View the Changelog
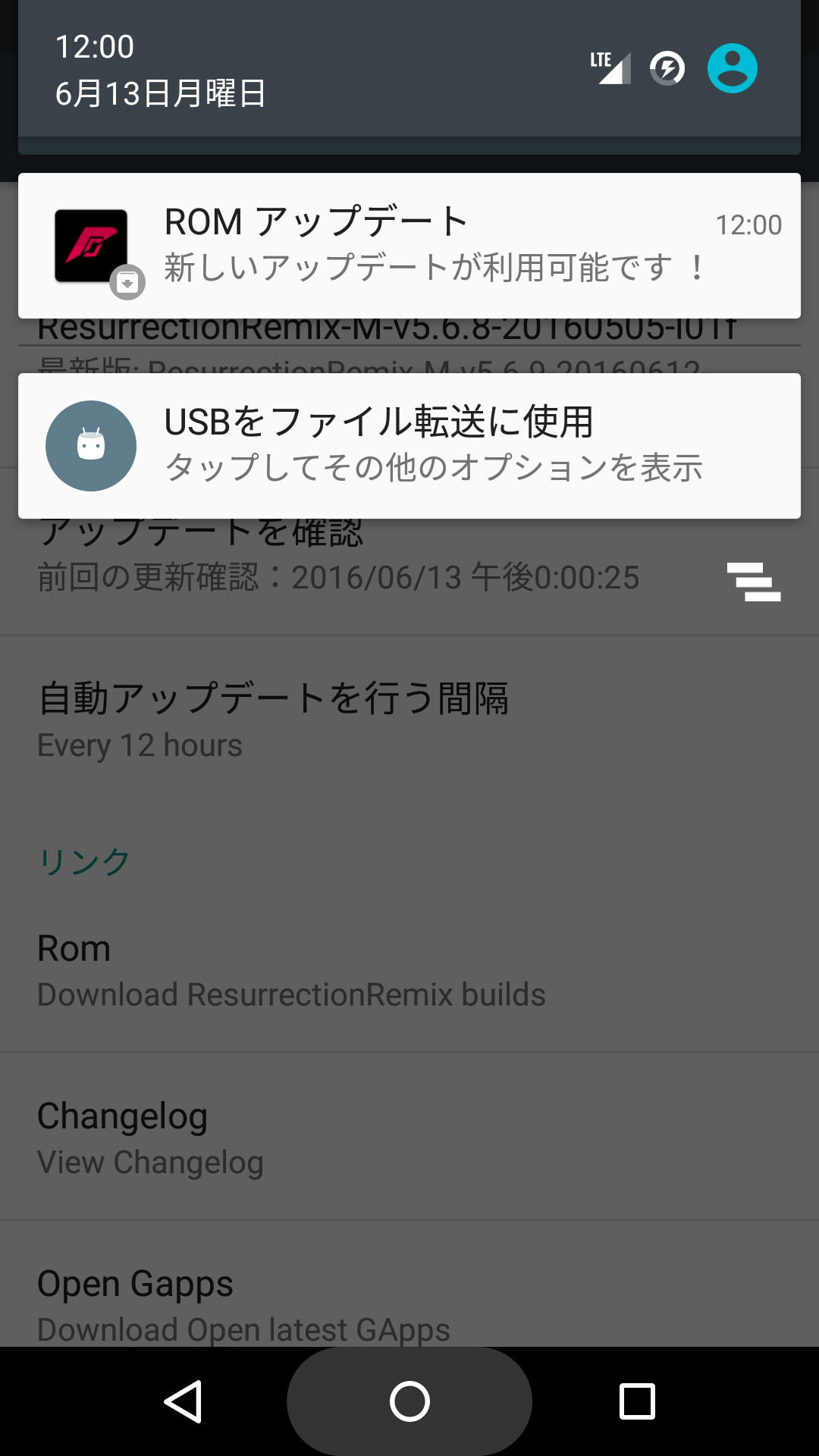This screenshot has width=819, height=1456. pos(409,1137)
